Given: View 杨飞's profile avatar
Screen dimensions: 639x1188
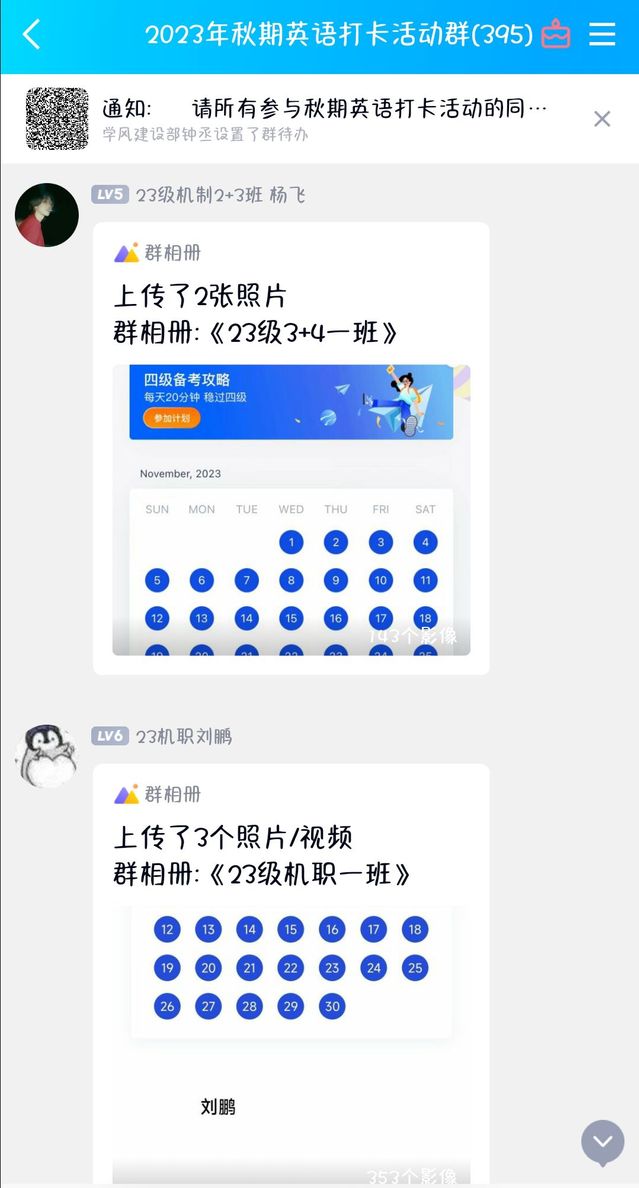Looking at the screenshot, I should pyautogui.click(x=47, y=215).
